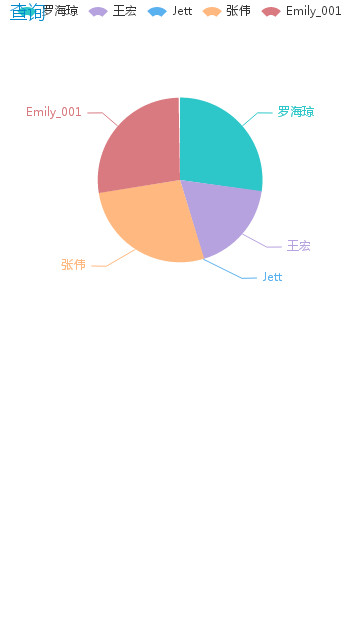Image resolution: width=360 pixels, height=640 pixels.
Task: Toggle the 罗海琼 legend item
Action: (x=60, y=11)
